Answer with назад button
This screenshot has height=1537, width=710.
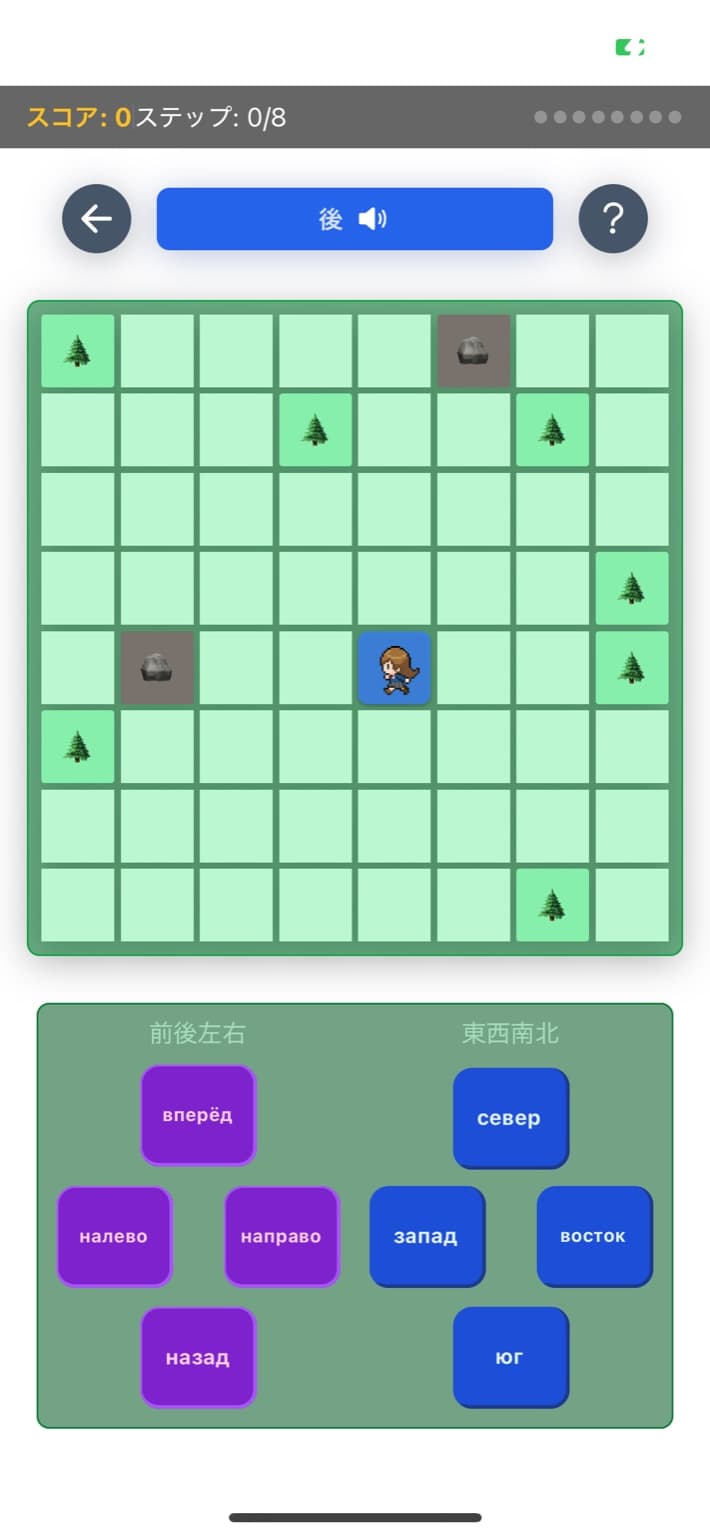click(x=198, y=1357)
